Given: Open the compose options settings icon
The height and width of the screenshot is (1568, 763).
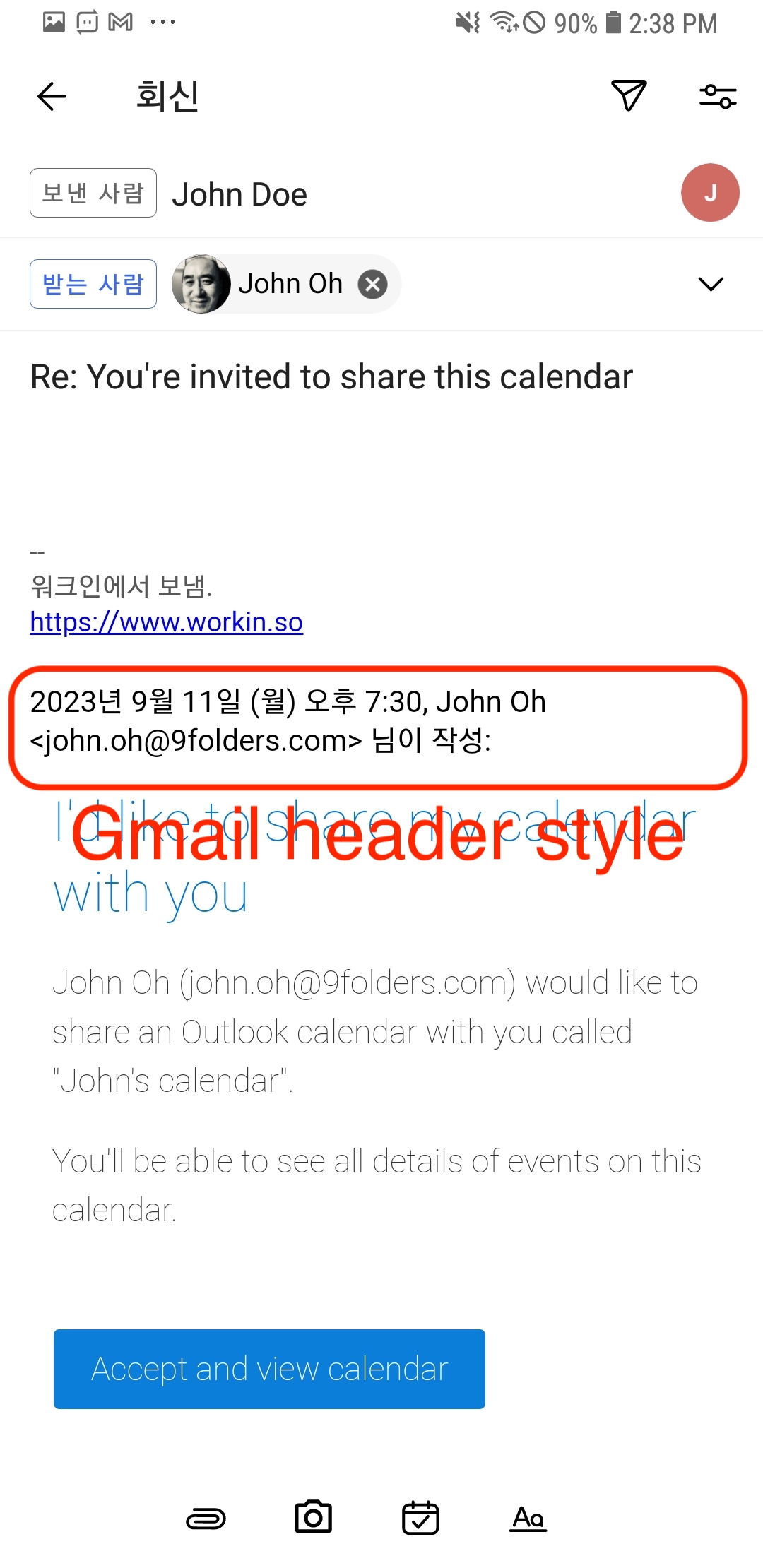Looking at the screenshot, I should pos(717,96).
